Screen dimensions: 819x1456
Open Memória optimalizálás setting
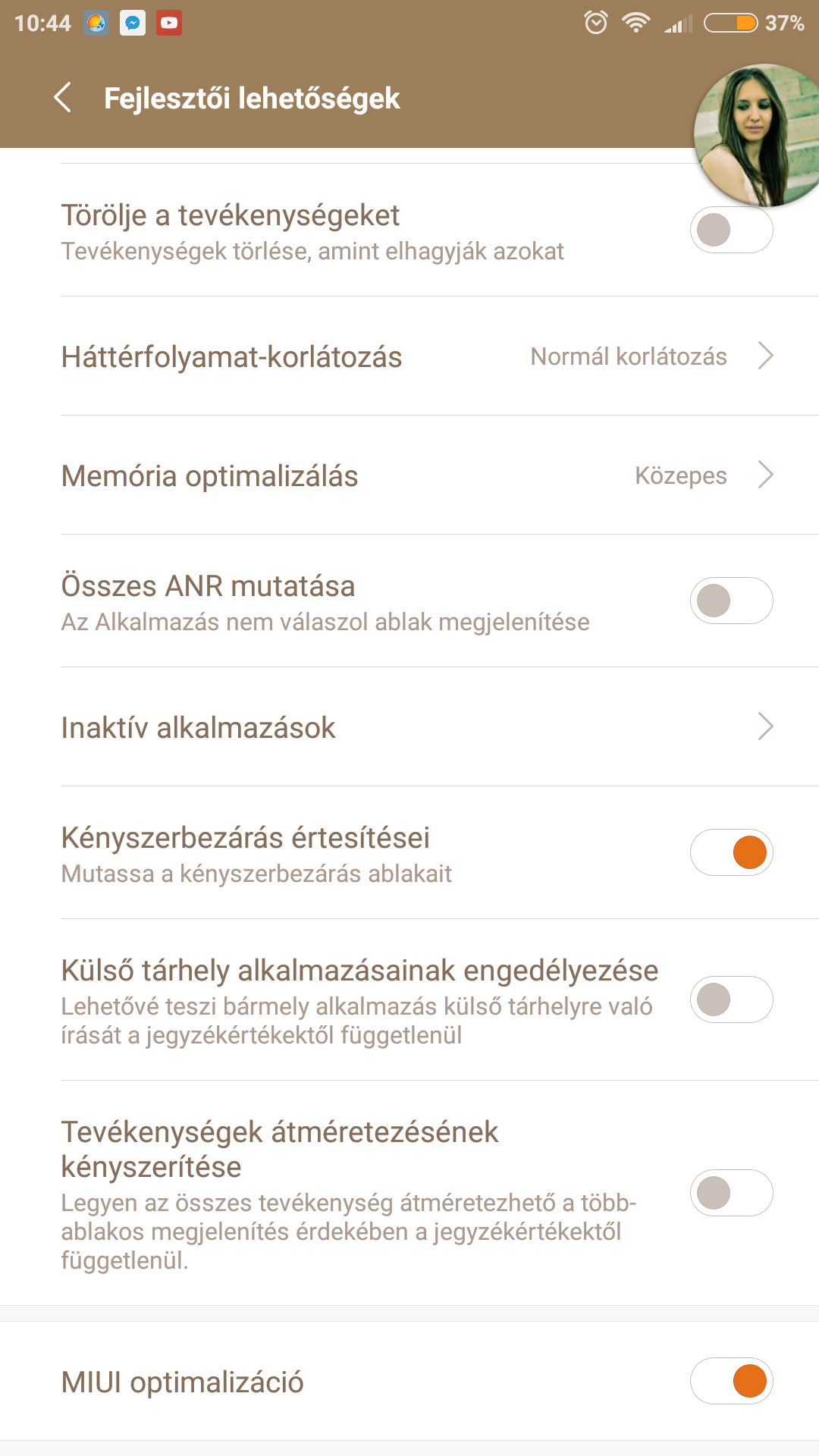[x=417, y=475]
